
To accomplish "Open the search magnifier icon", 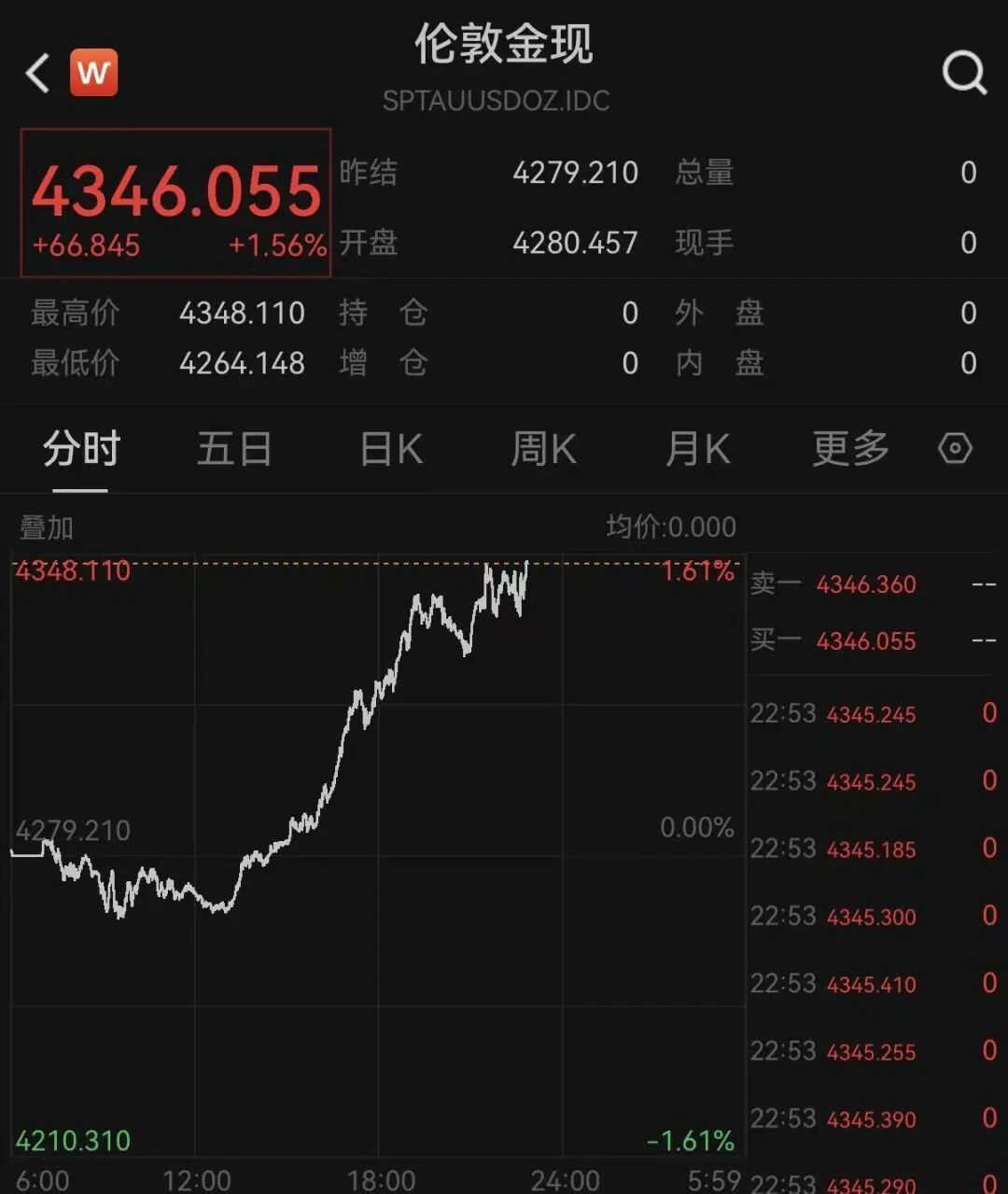I will [x=963, y=72].
